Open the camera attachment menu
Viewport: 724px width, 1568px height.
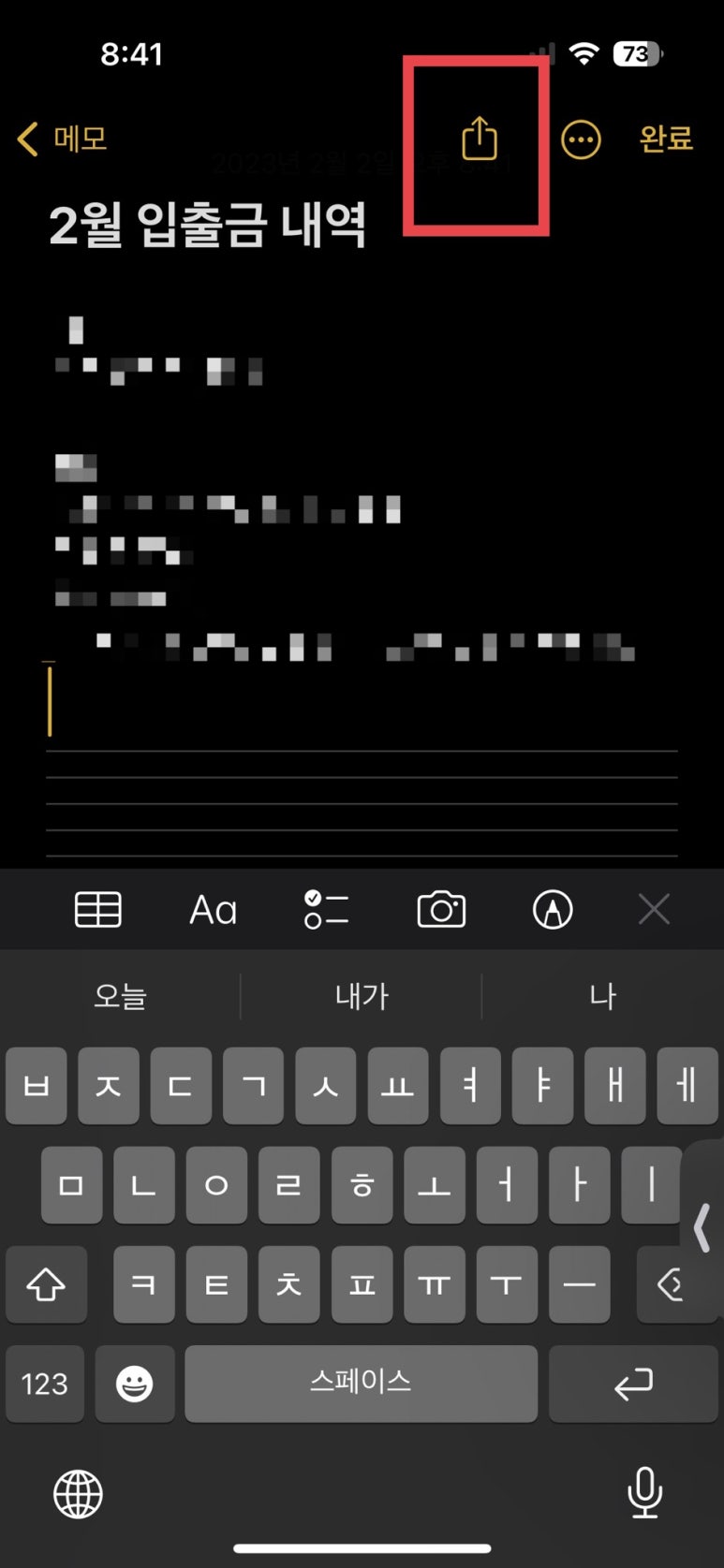441,909
